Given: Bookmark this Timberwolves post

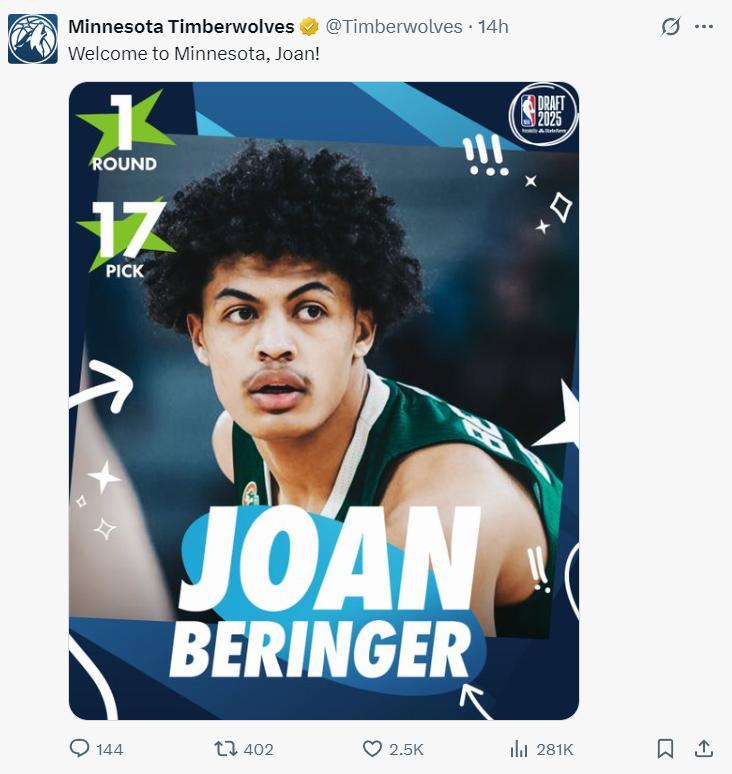Looking at the screenshot, I should click(x=665, y=748).
